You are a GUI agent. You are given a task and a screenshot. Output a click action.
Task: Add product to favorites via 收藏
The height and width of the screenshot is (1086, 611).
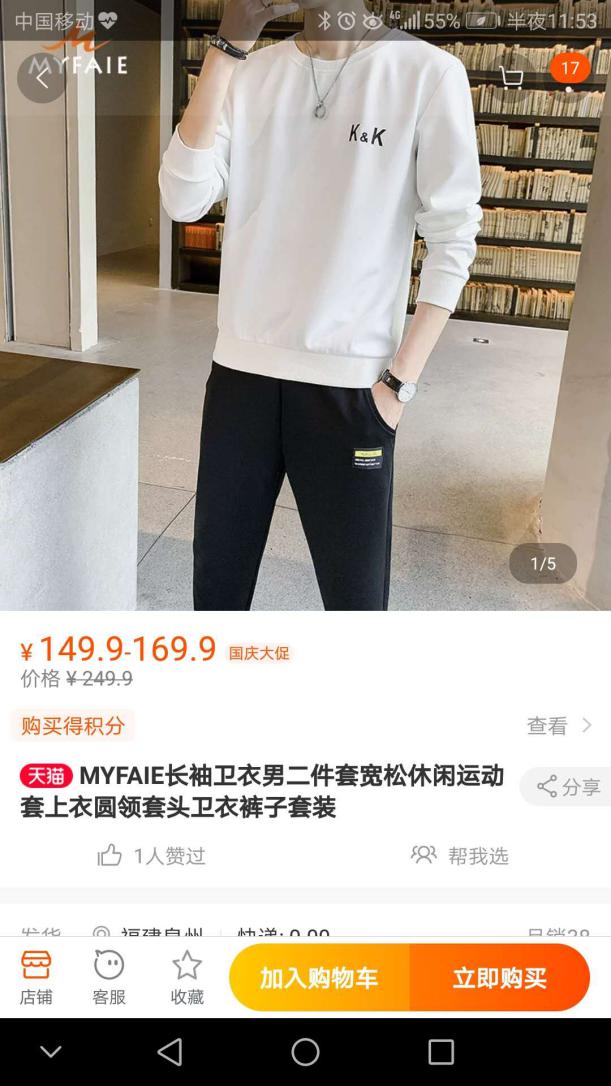[187, 977]
